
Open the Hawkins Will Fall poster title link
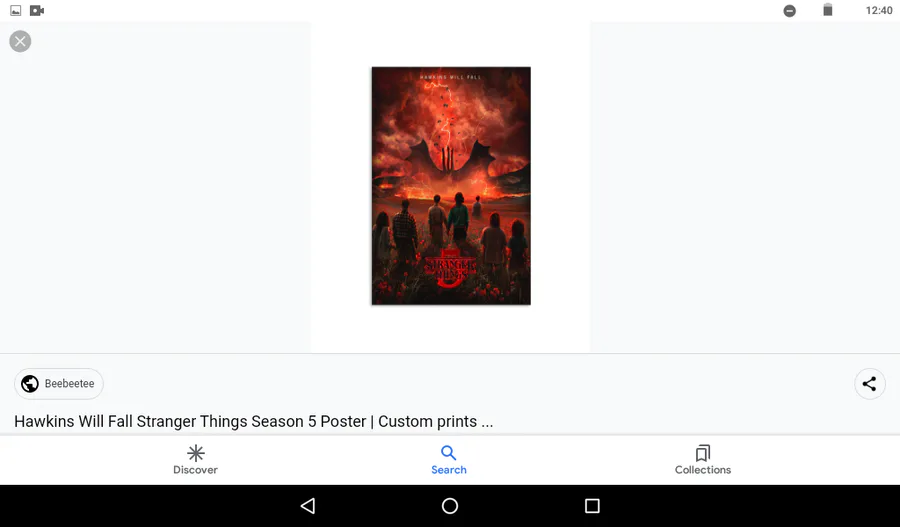click(x=253, y=421)
